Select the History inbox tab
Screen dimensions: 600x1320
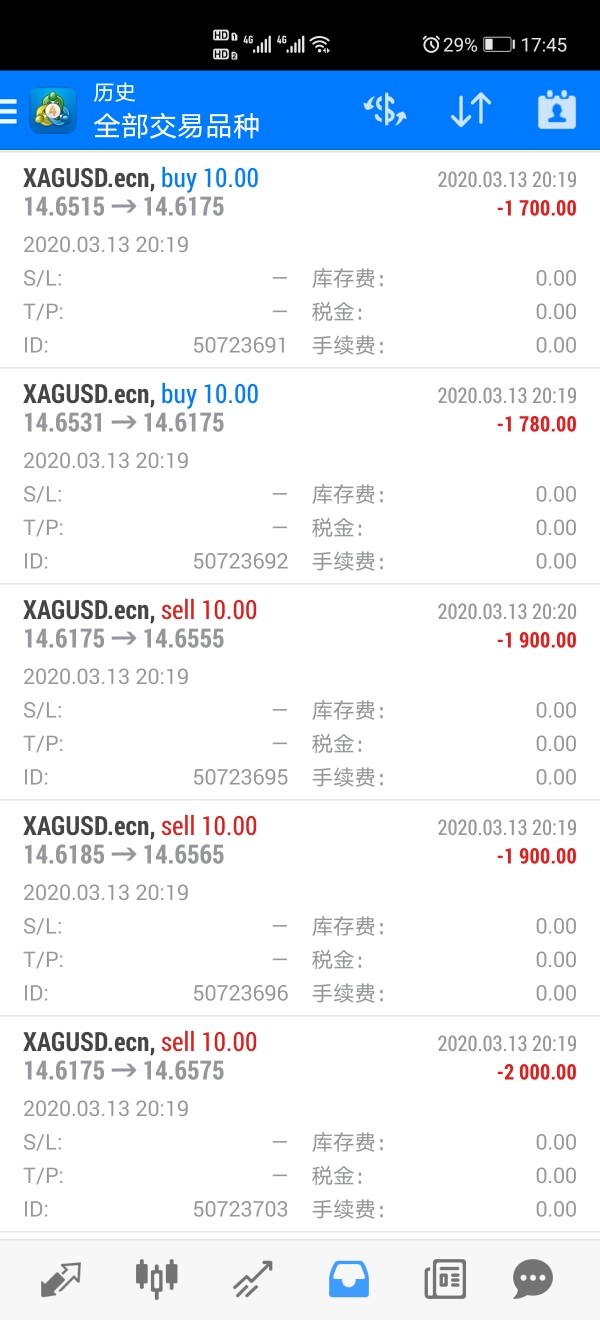point(349,1277)
